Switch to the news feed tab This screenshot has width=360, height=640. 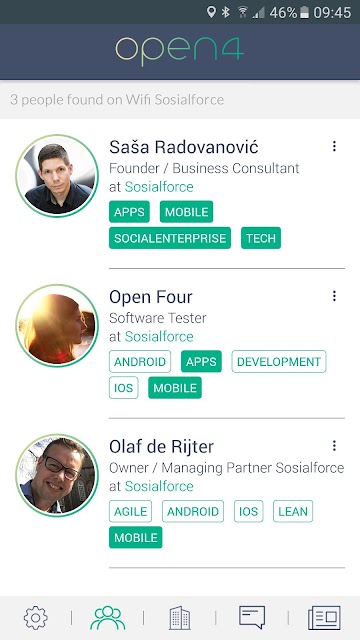click(324, 618)
